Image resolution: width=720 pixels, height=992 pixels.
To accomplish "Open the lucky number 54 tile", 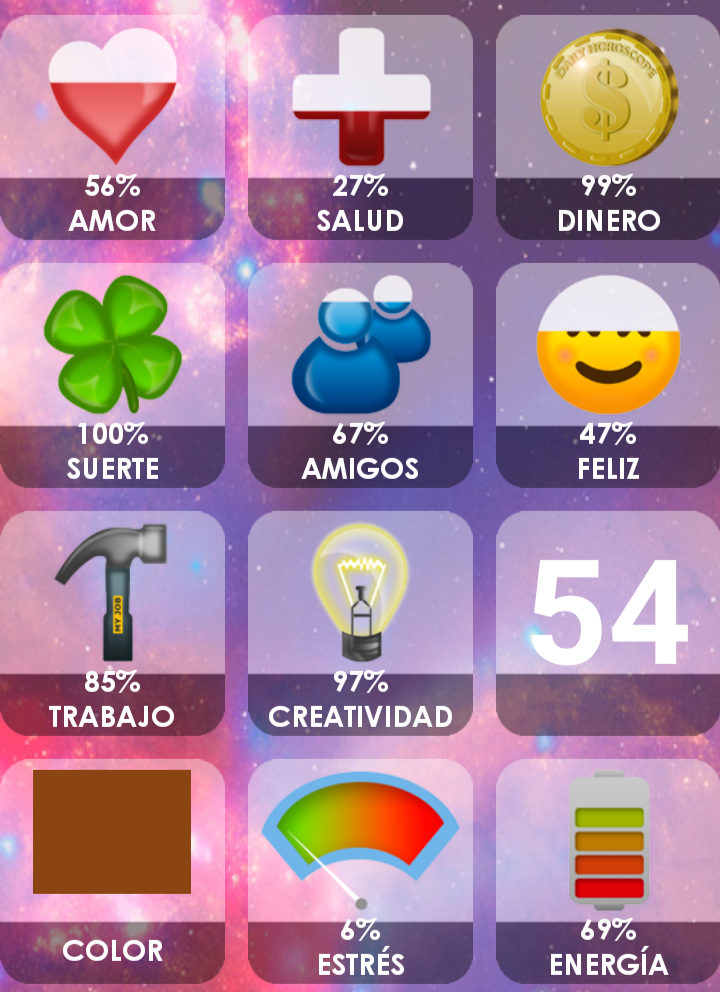I will click(x=608, y=624).
